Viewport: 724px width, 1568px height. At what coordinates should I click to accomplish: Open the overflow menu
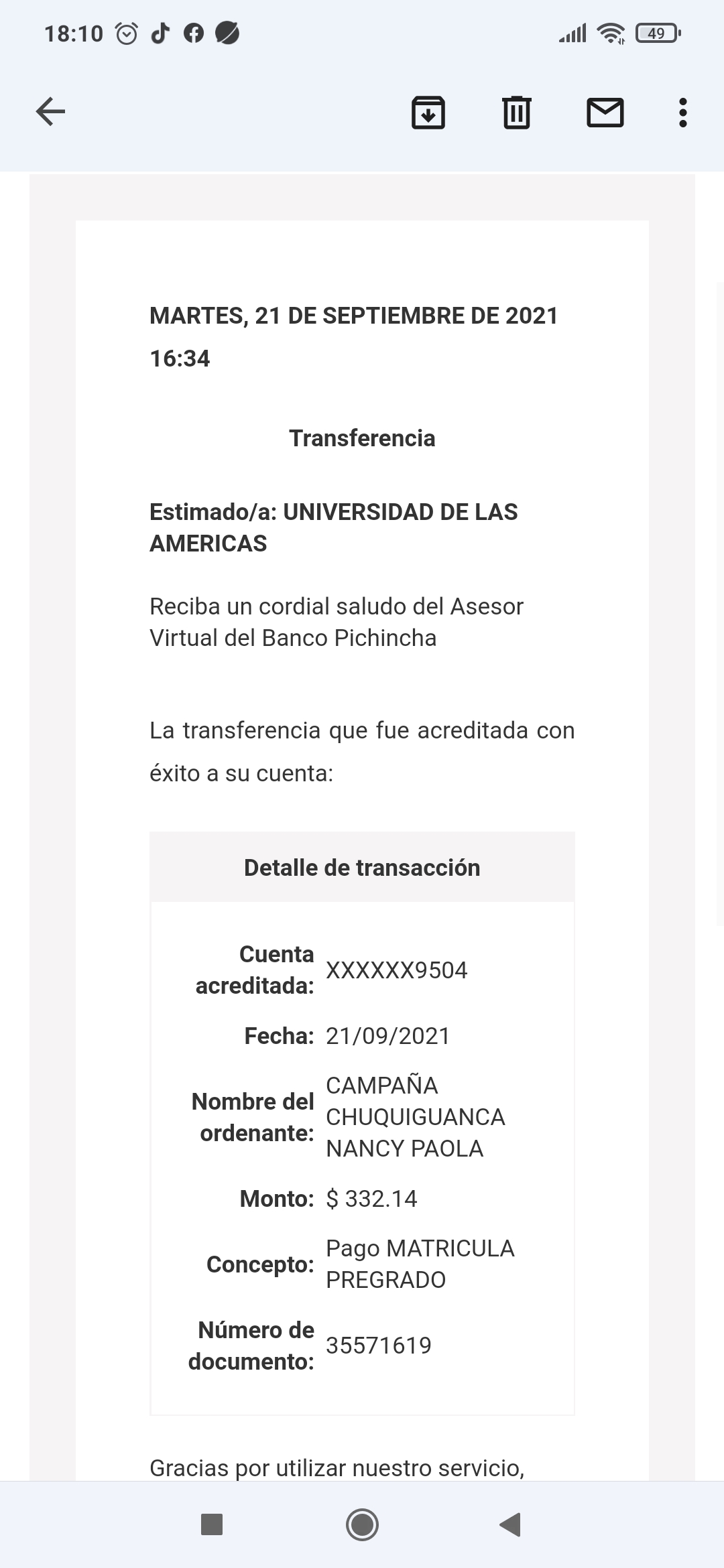[x=682, y=112]
